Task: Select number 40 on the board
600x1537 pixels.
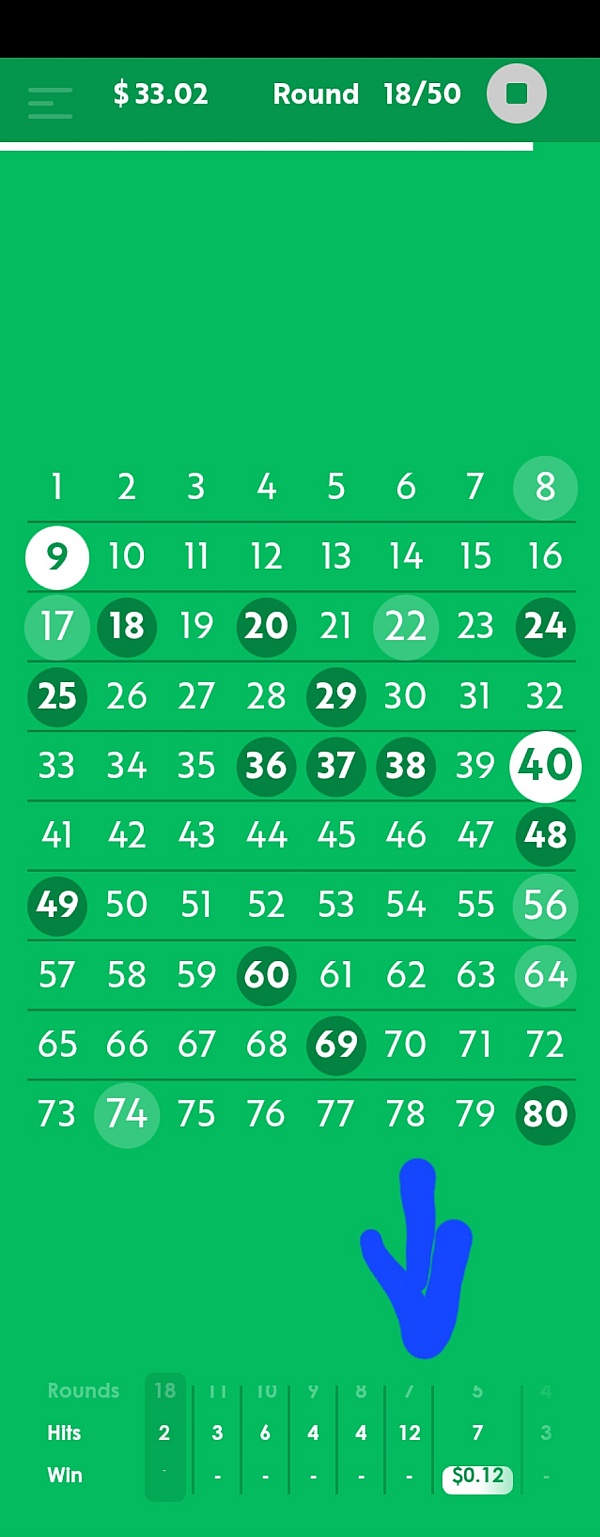Action: (x=545, y=766)
